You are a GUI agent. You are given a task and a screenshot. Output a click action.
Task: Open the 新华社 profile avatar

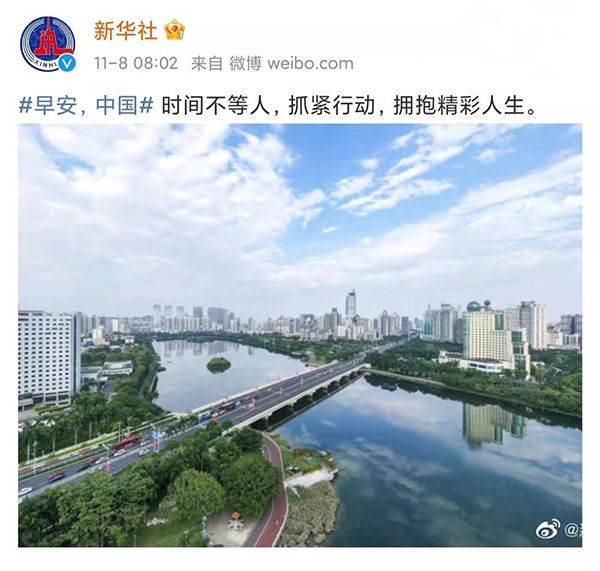tap(48, 44)
